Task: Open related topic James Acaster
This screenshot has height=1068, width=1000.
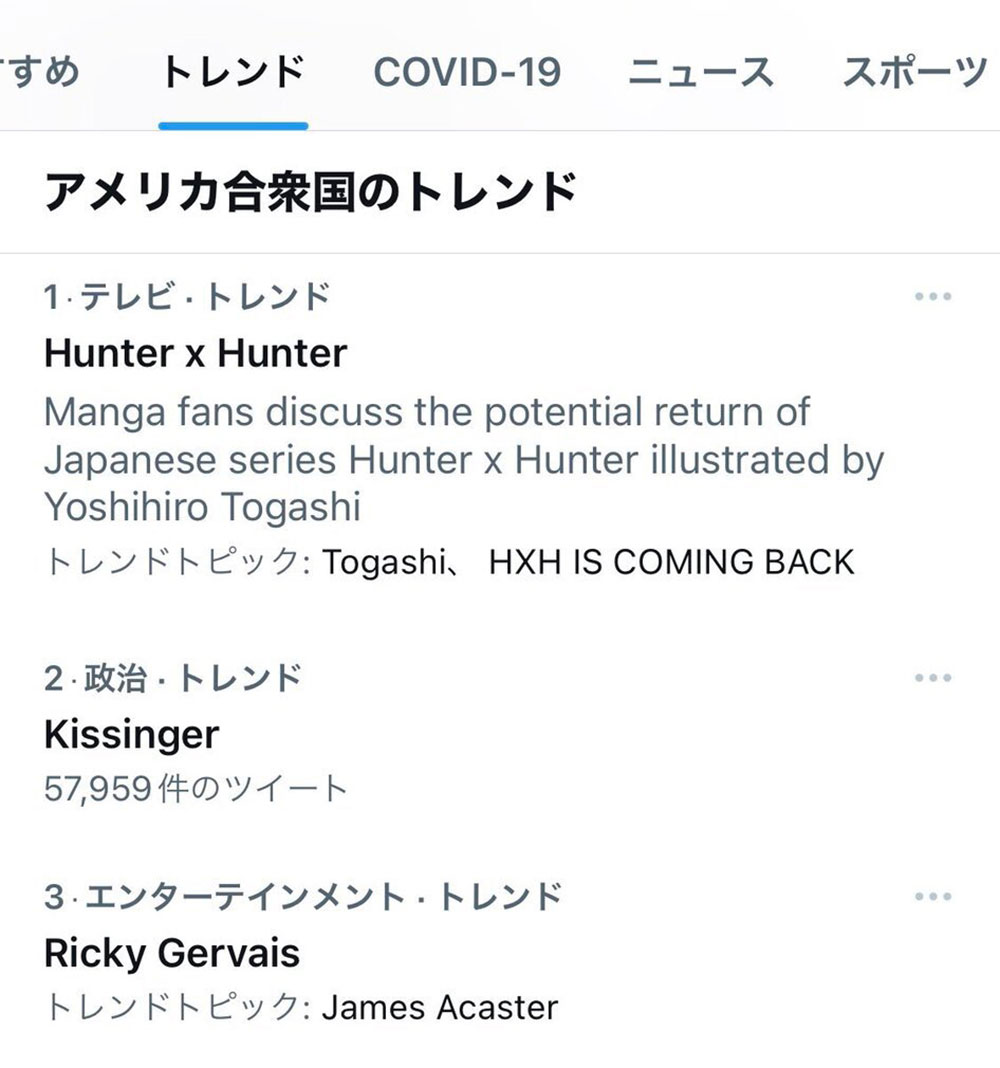Action: [439, 1007]
